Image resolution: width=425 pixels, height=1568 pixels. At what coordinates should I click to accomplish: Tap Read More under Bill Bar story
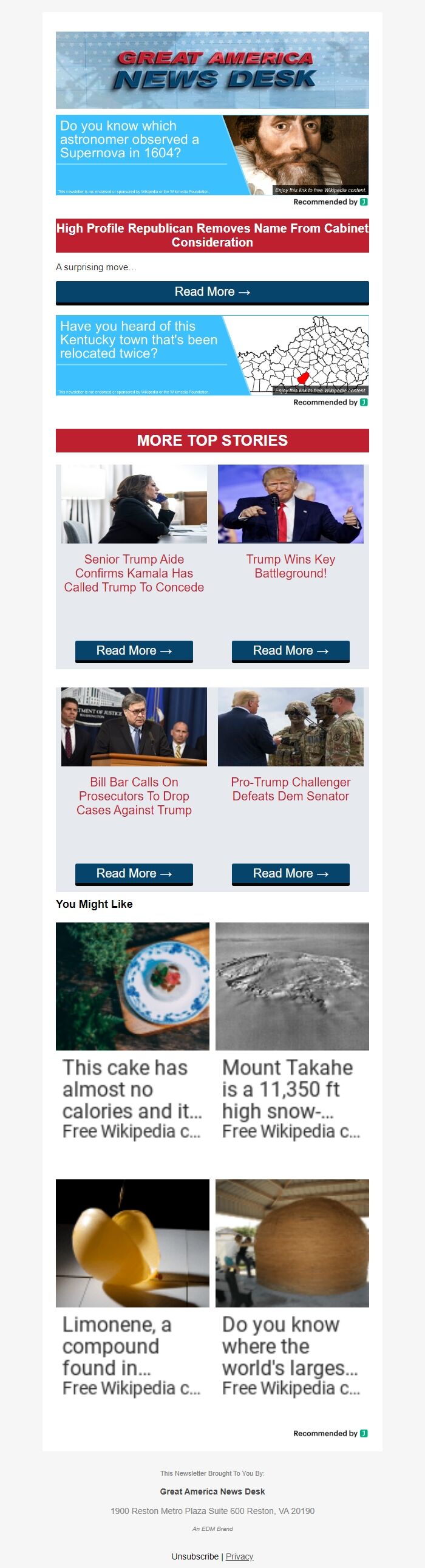click(134, 873)
